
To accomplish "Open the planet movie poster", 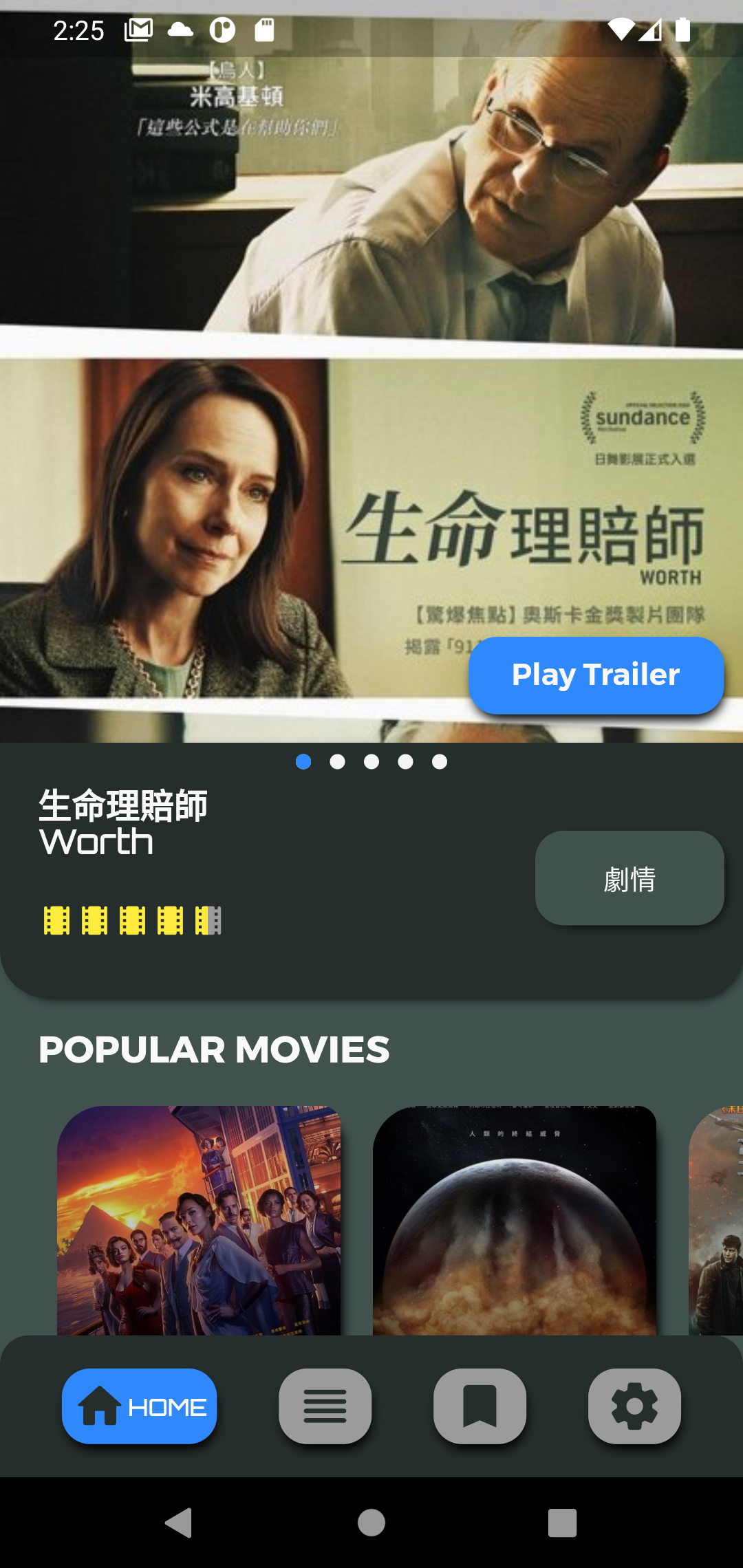I will coord(514,1220).
